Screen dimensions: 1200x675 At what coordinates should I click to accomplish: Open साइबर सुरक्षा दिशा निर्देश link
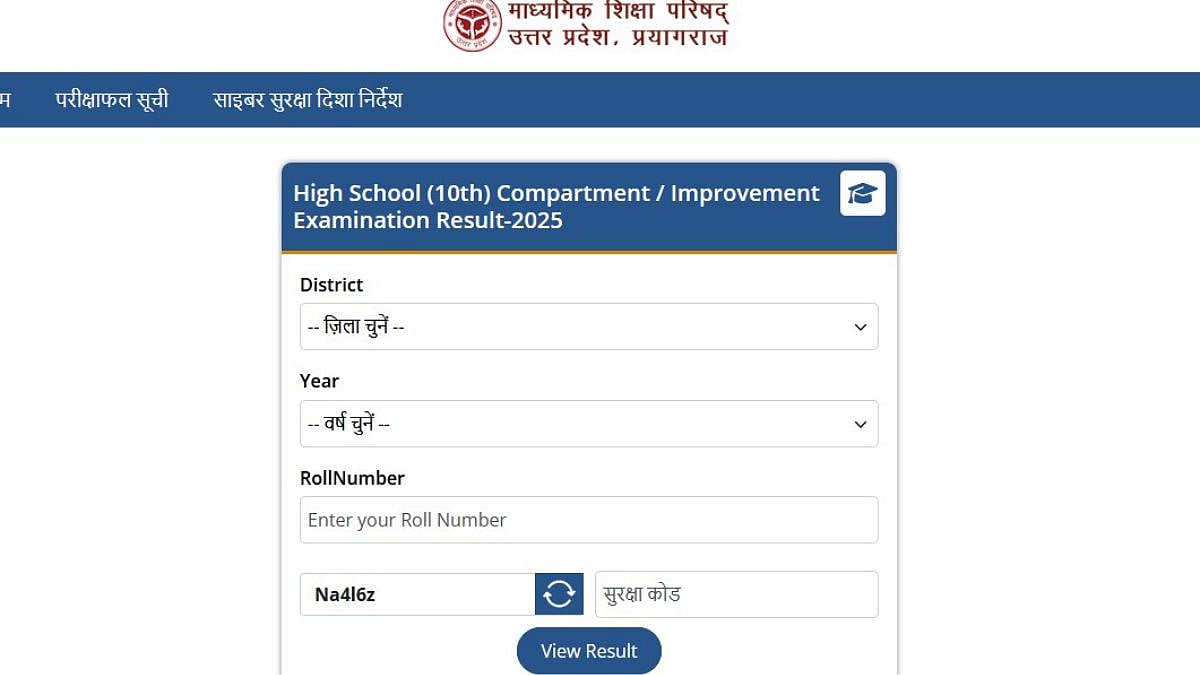(307, 100)
